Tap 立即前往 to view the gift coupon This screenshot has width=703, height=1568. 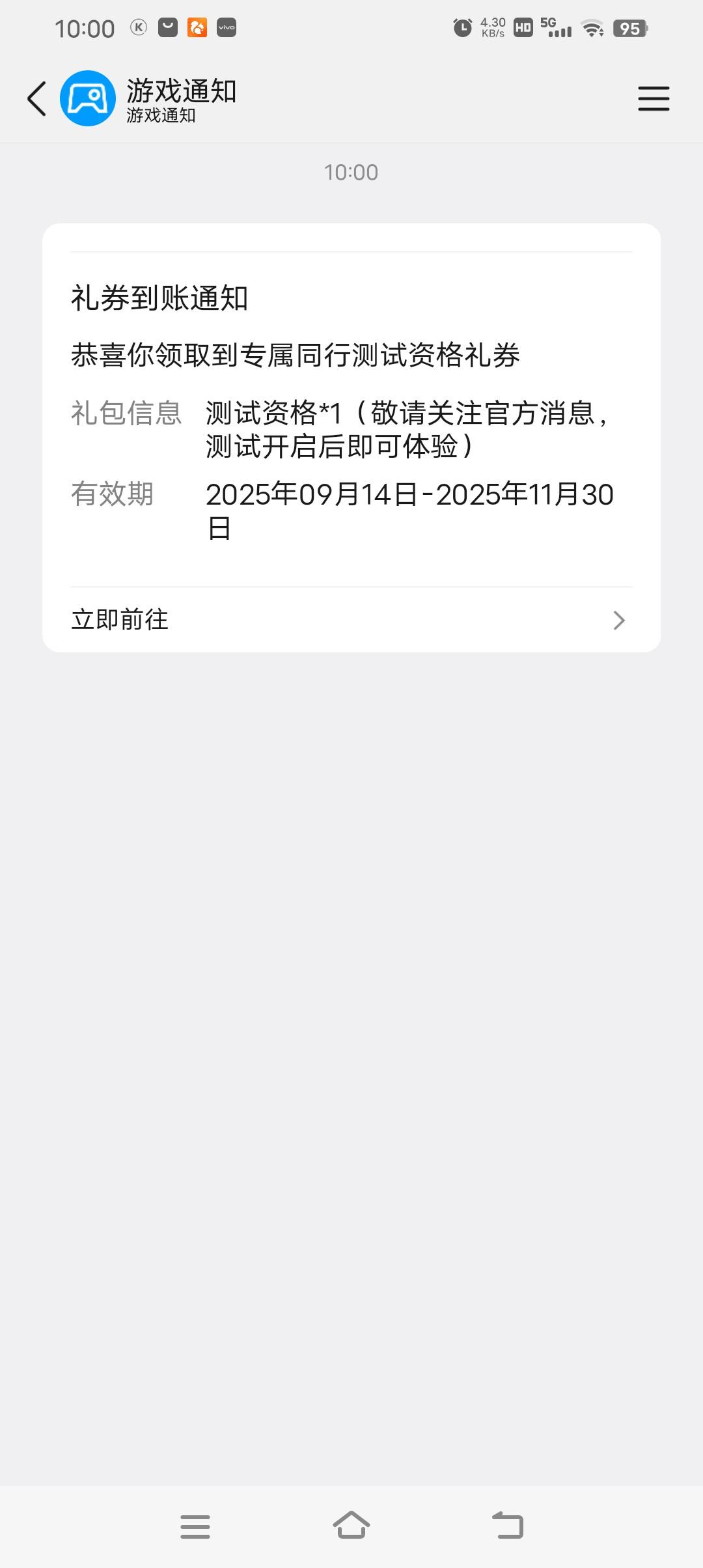coord(351,620)
